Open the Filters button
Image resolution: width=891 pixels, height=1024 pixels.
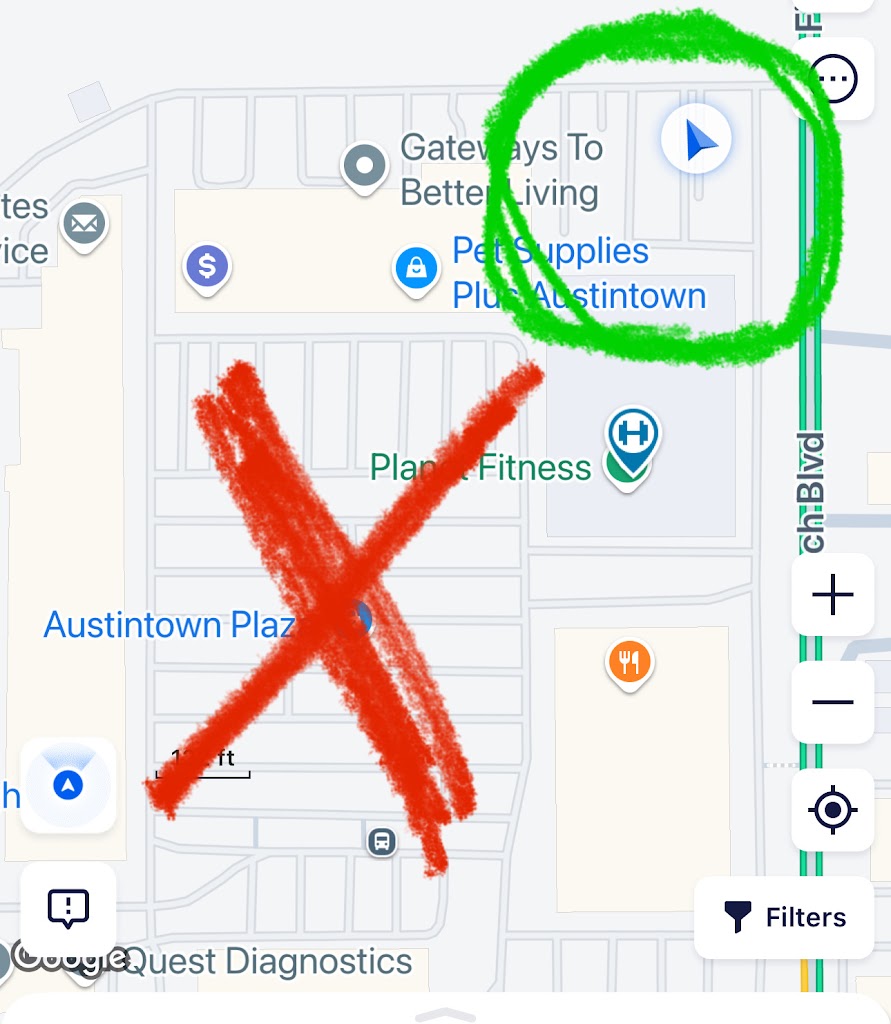784,917
